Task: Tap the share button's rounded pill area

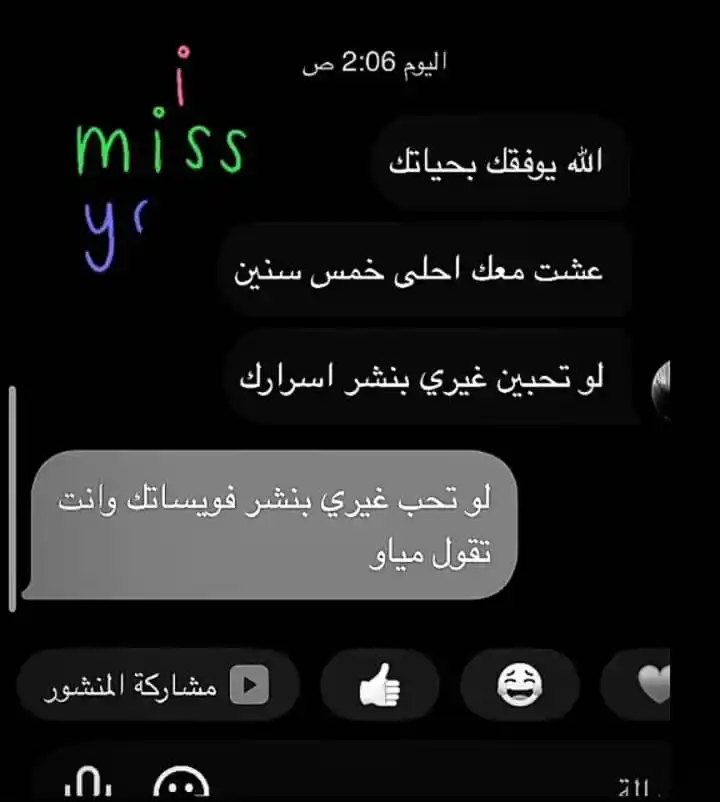Action: pyautogui.click(x=160, y=685)
